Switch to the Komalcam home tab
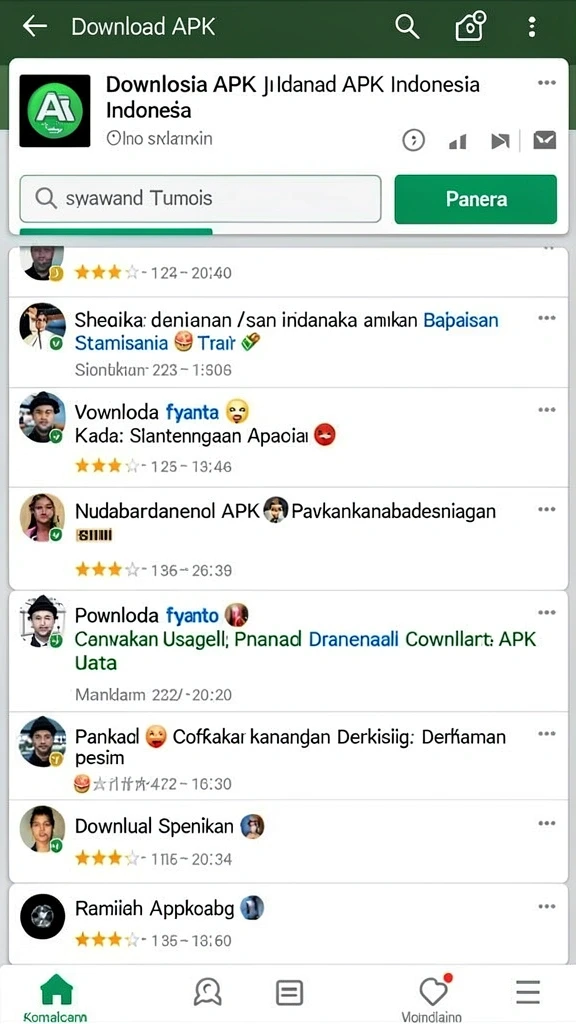576x1024 pixels. pos(56,996)
